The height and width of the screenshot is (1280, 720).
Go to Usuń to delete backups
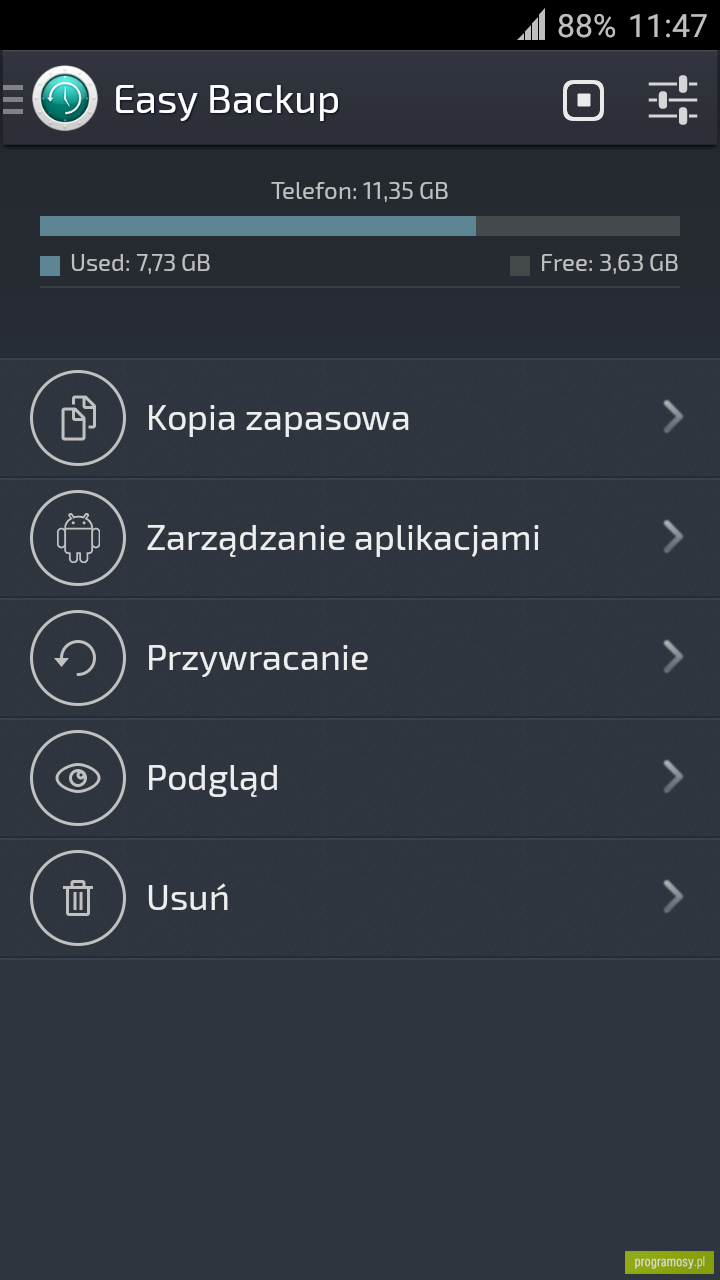pos(360,898)
